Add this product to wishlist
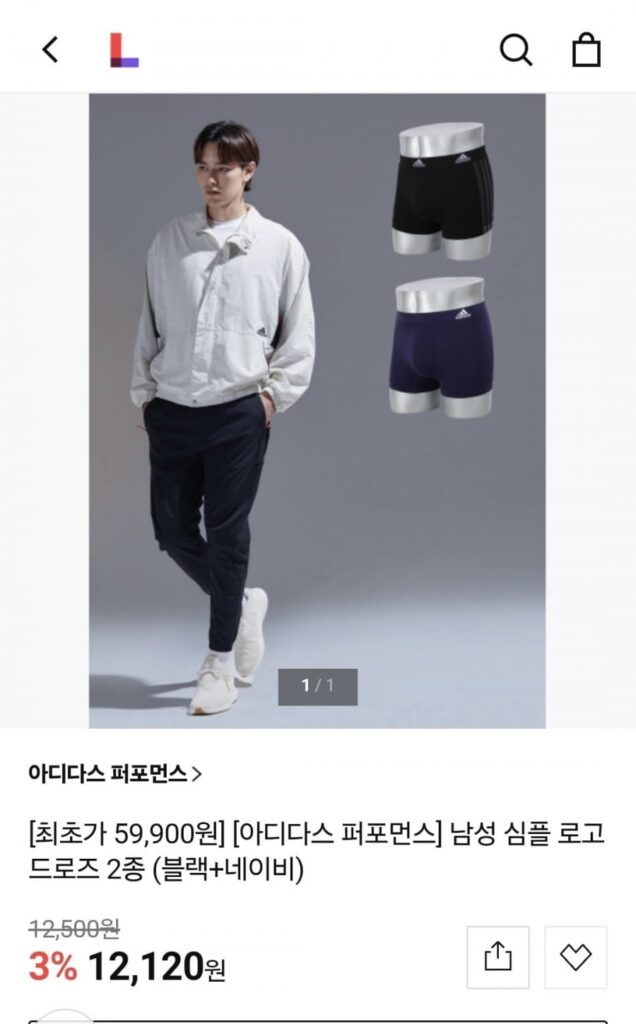636x1024 pixels. [x=575, y=957]
